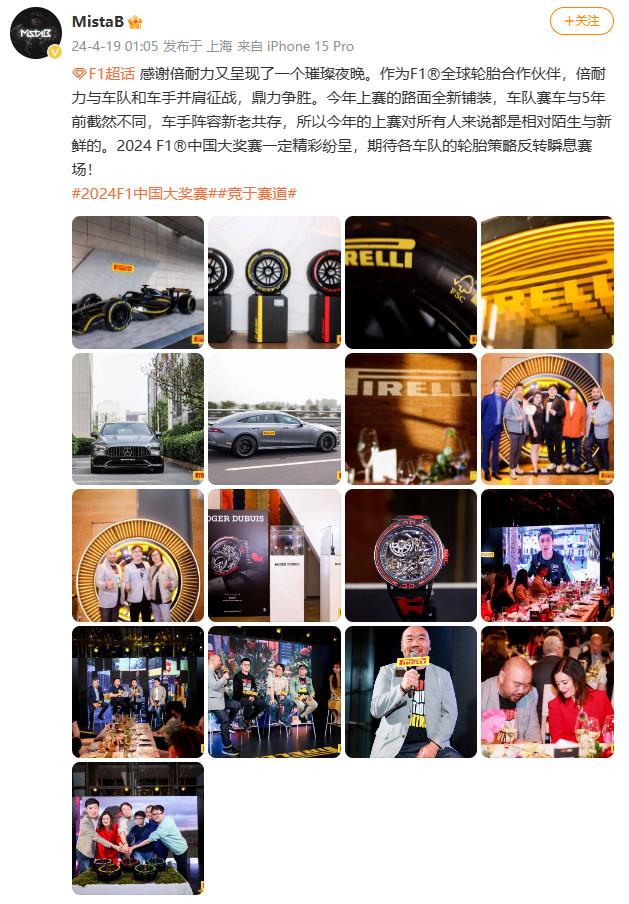Image resolution: width=629 pixels, height=904 pixels.
Task: Follow MistaB with the 关注 button
Action: (x=582, y=20)
